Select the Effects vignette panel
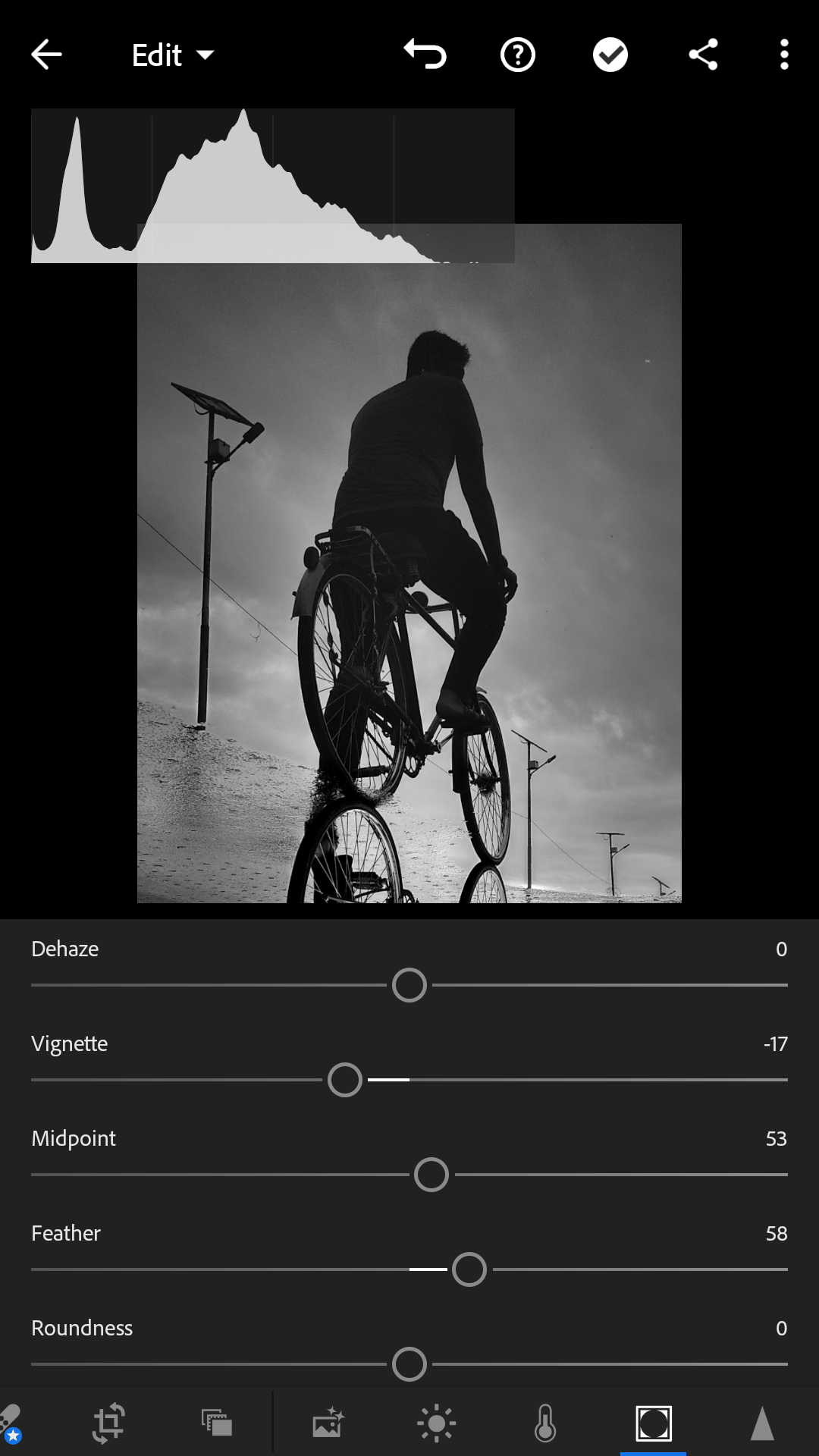Image resolution: width=819 pixels, height=1456 pixels. coord(653,1423)
